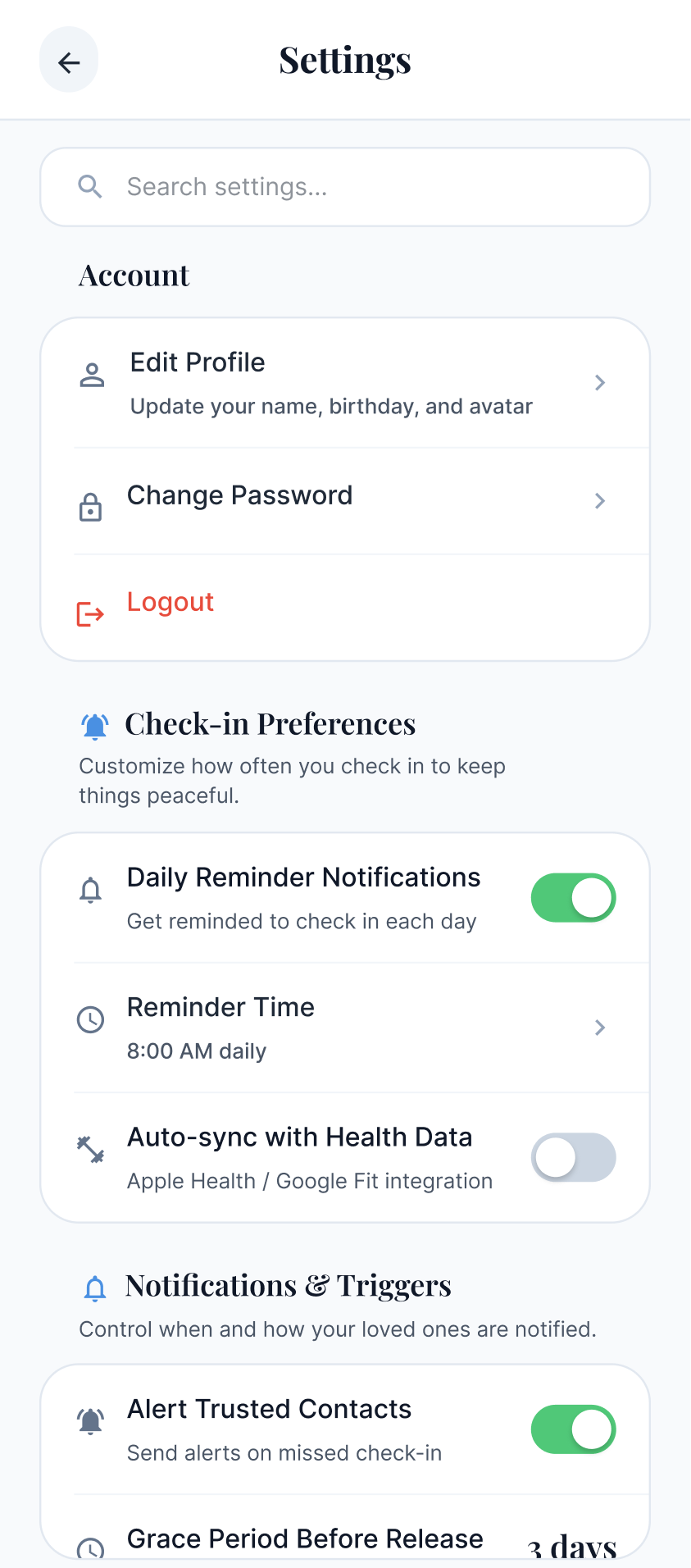Open Reminder Time setting
The image size is (691, 1568).
pyautogui.click(x=344, y=1028)
